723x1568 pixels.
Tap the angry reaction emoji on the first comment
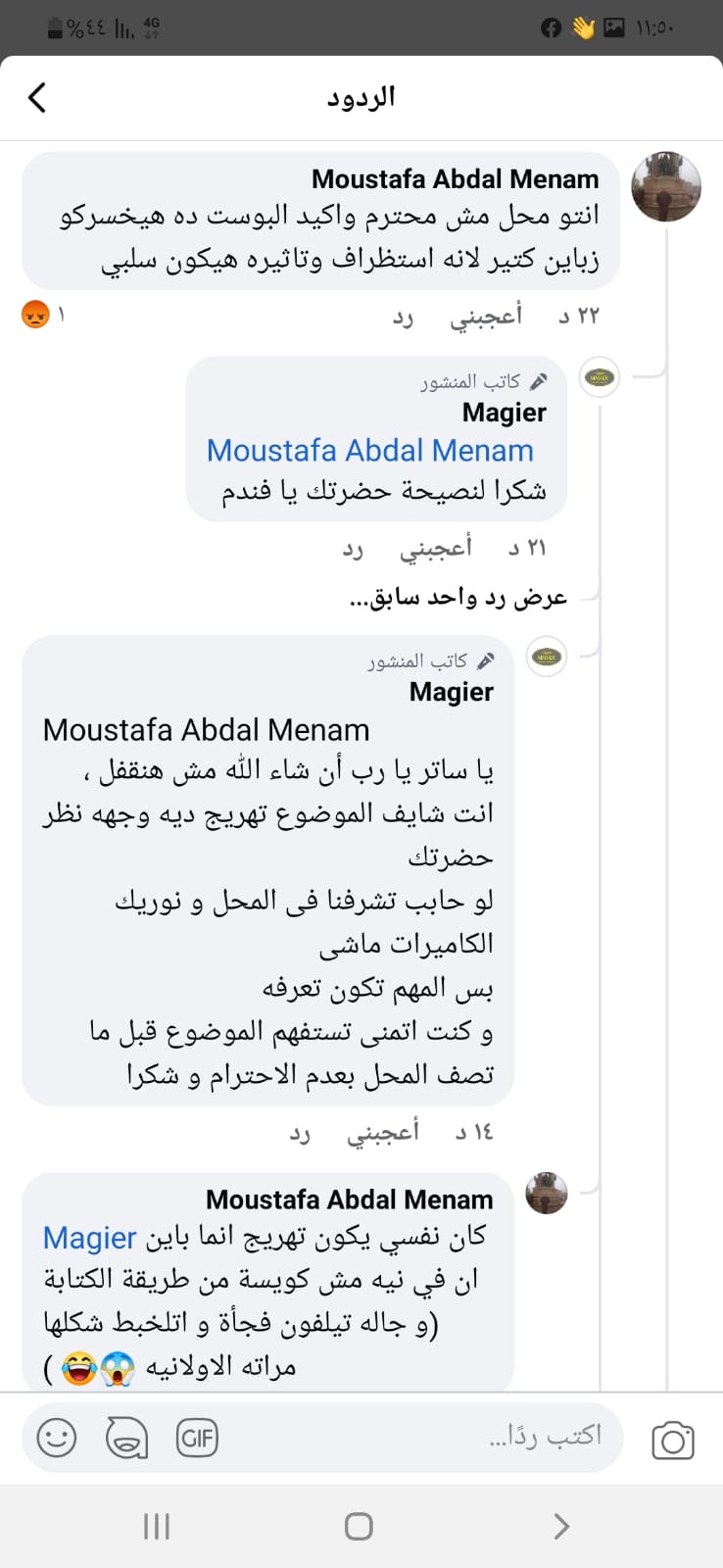tap(36, 316)
